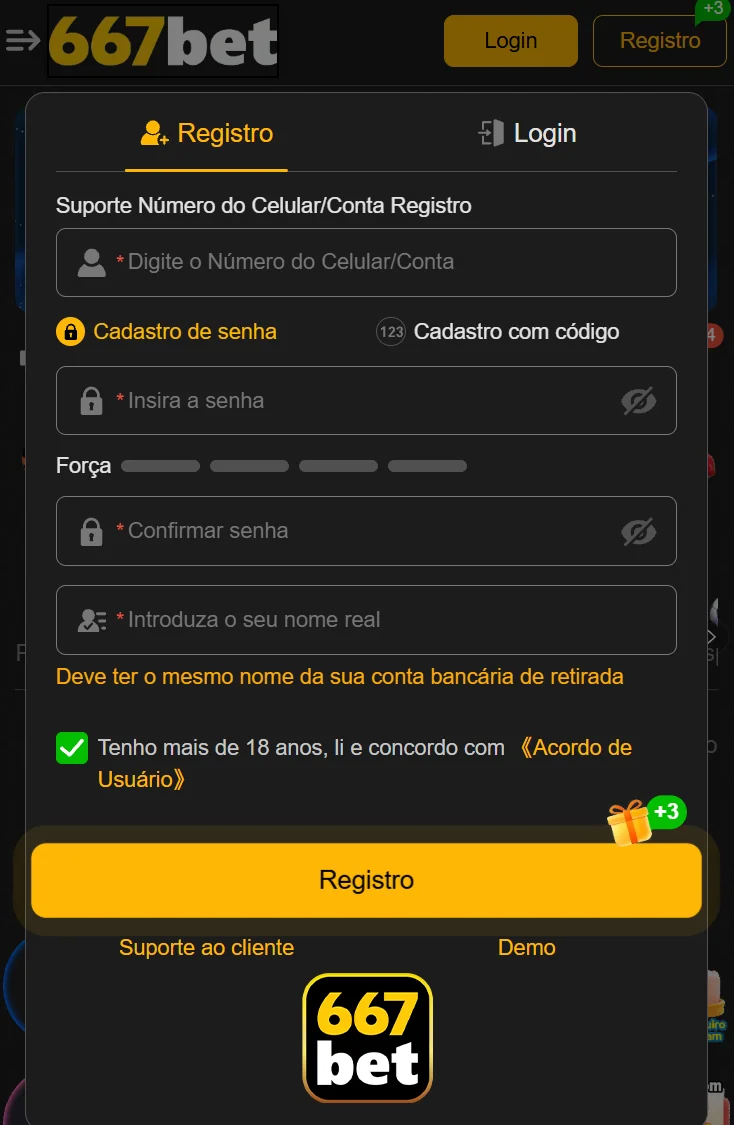Switch to the Login tab
Viewport: 734px width, 1125px height.
(528, 132)
